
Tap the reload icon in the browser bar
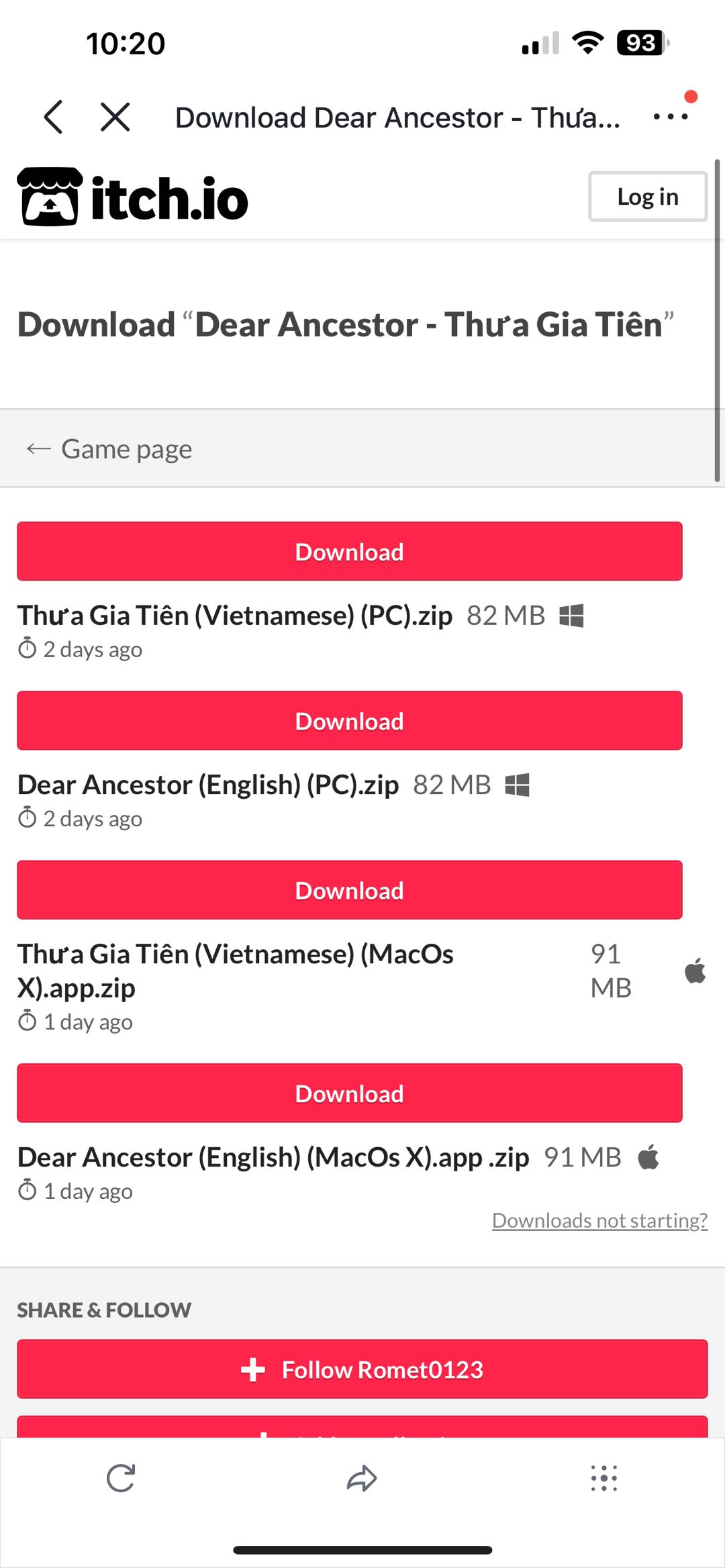tap(121, 1477)
